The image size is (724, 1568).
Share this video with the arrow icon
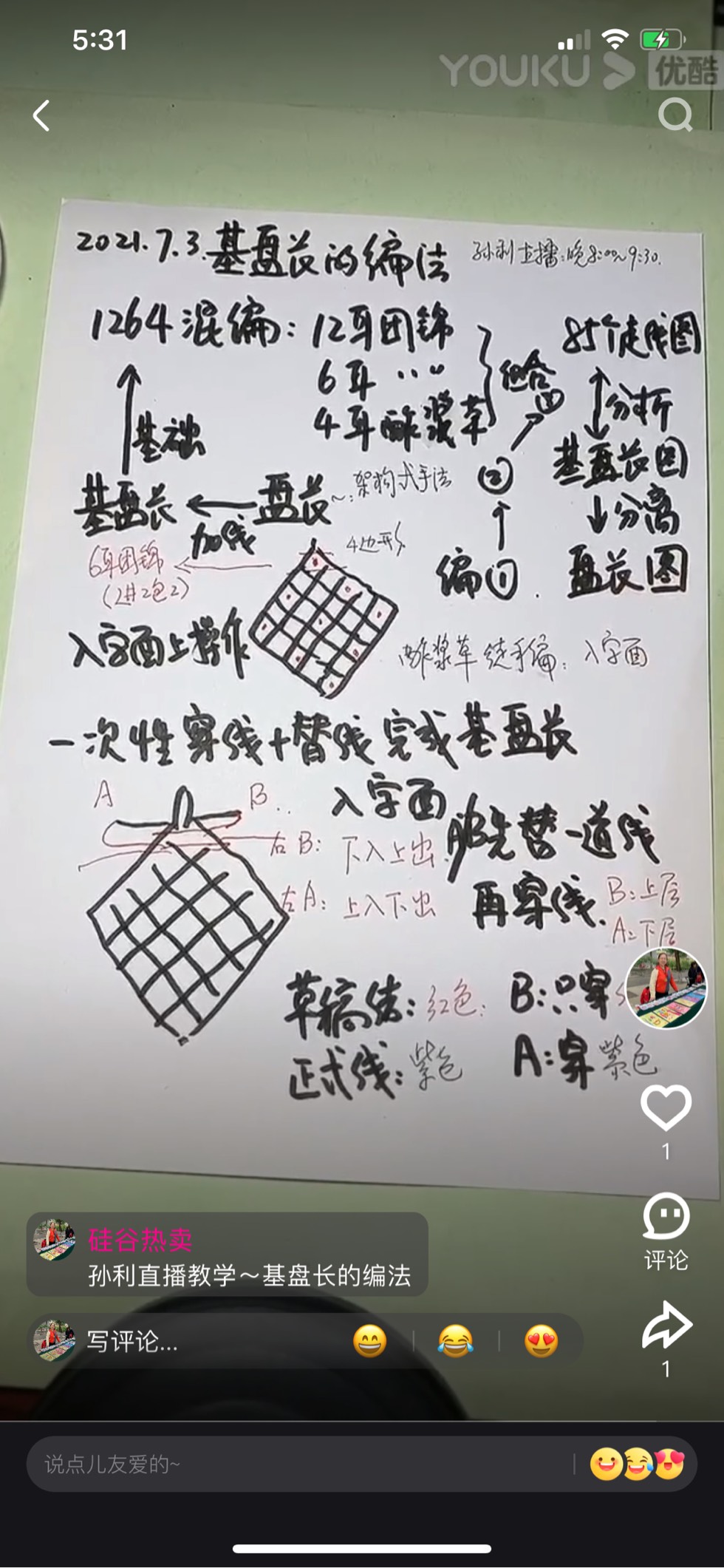coord(666,1326)
